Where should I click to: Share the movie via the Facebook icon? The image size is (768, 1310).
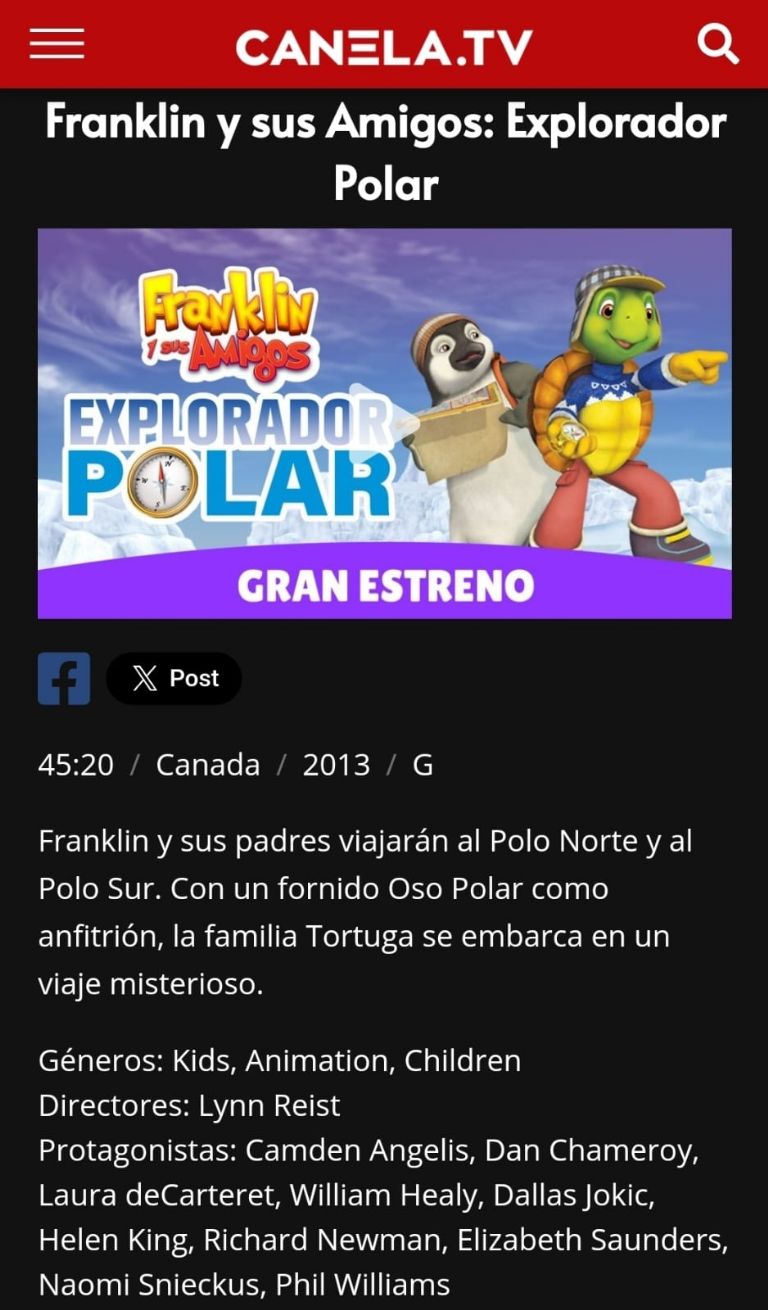pyautogui.click(x=63, y=678)
